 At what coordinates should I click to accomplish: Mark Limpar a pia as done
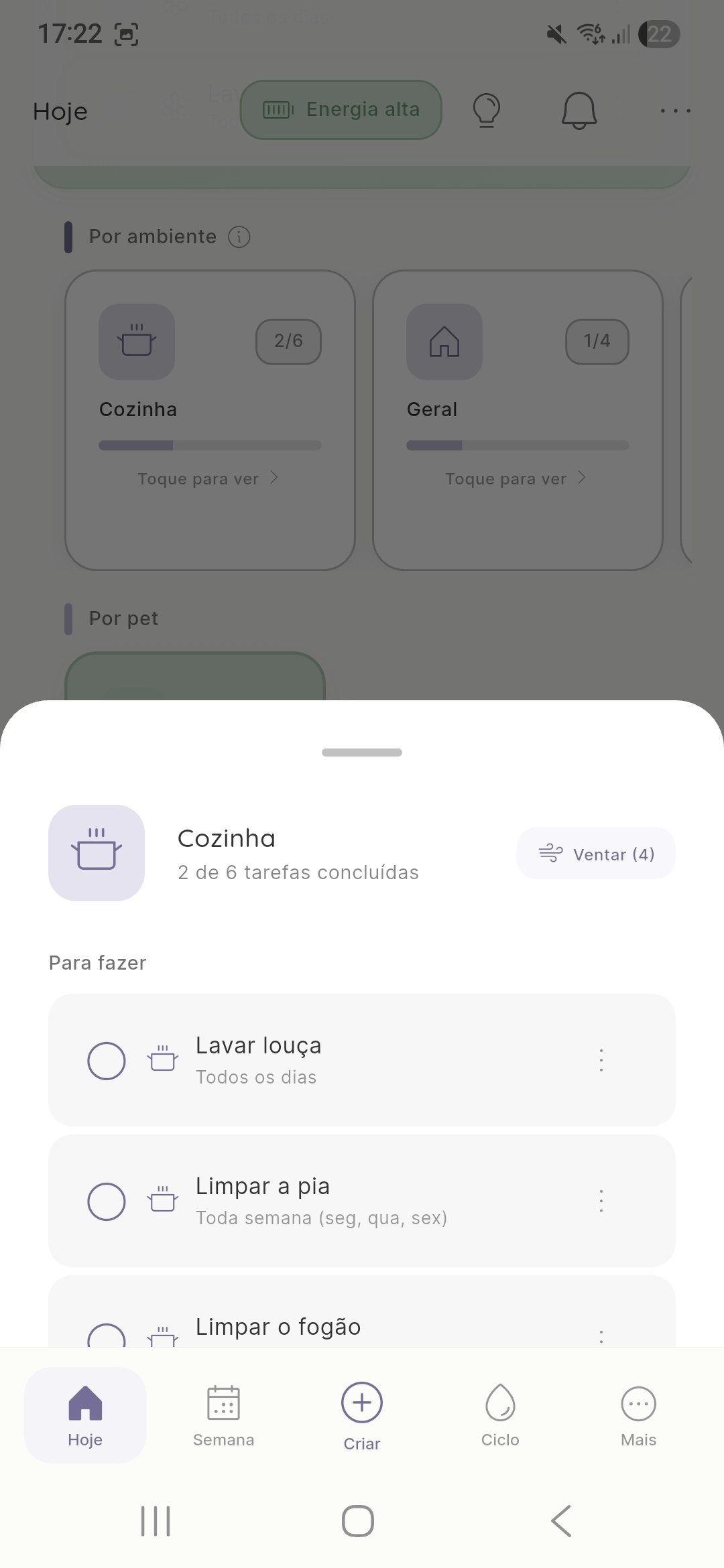(107, 1201)
